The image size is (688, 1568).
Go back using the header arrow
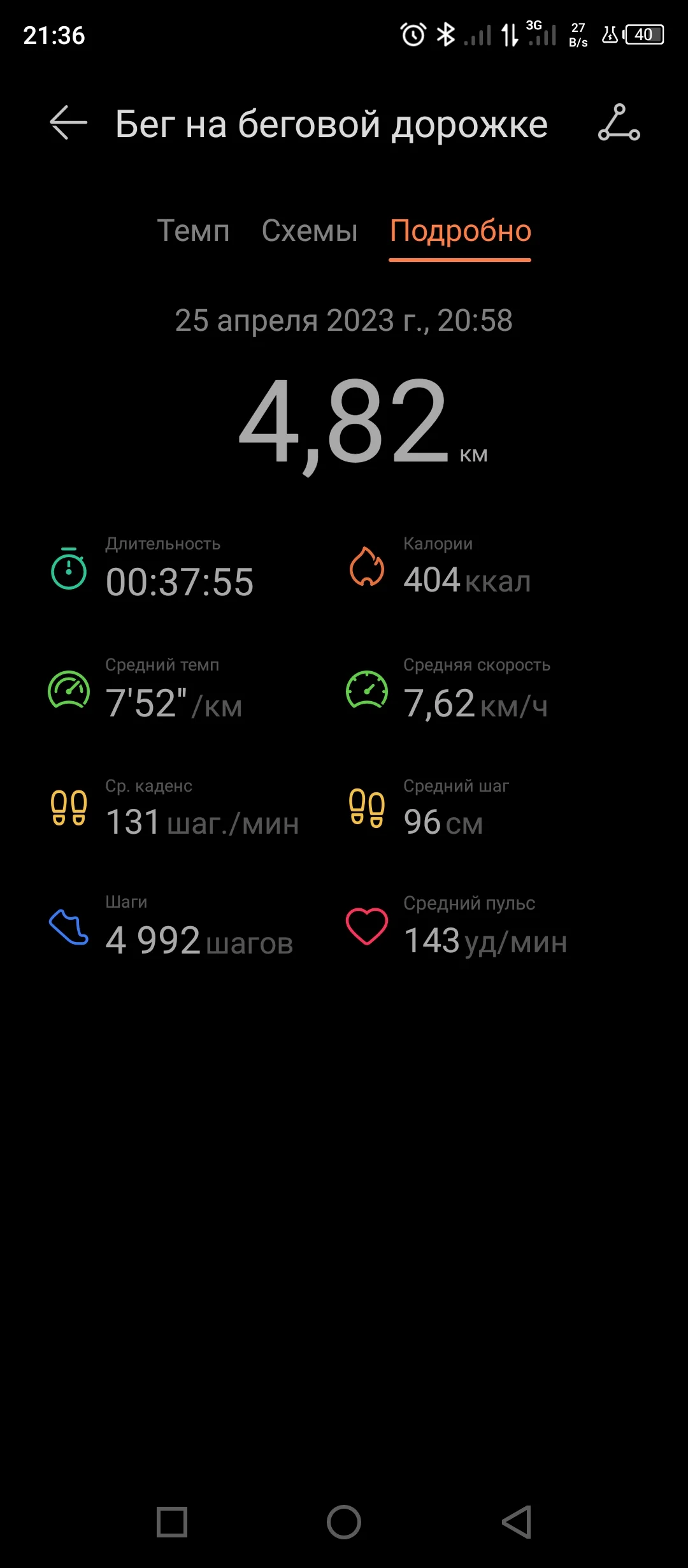tap(69, 122)
